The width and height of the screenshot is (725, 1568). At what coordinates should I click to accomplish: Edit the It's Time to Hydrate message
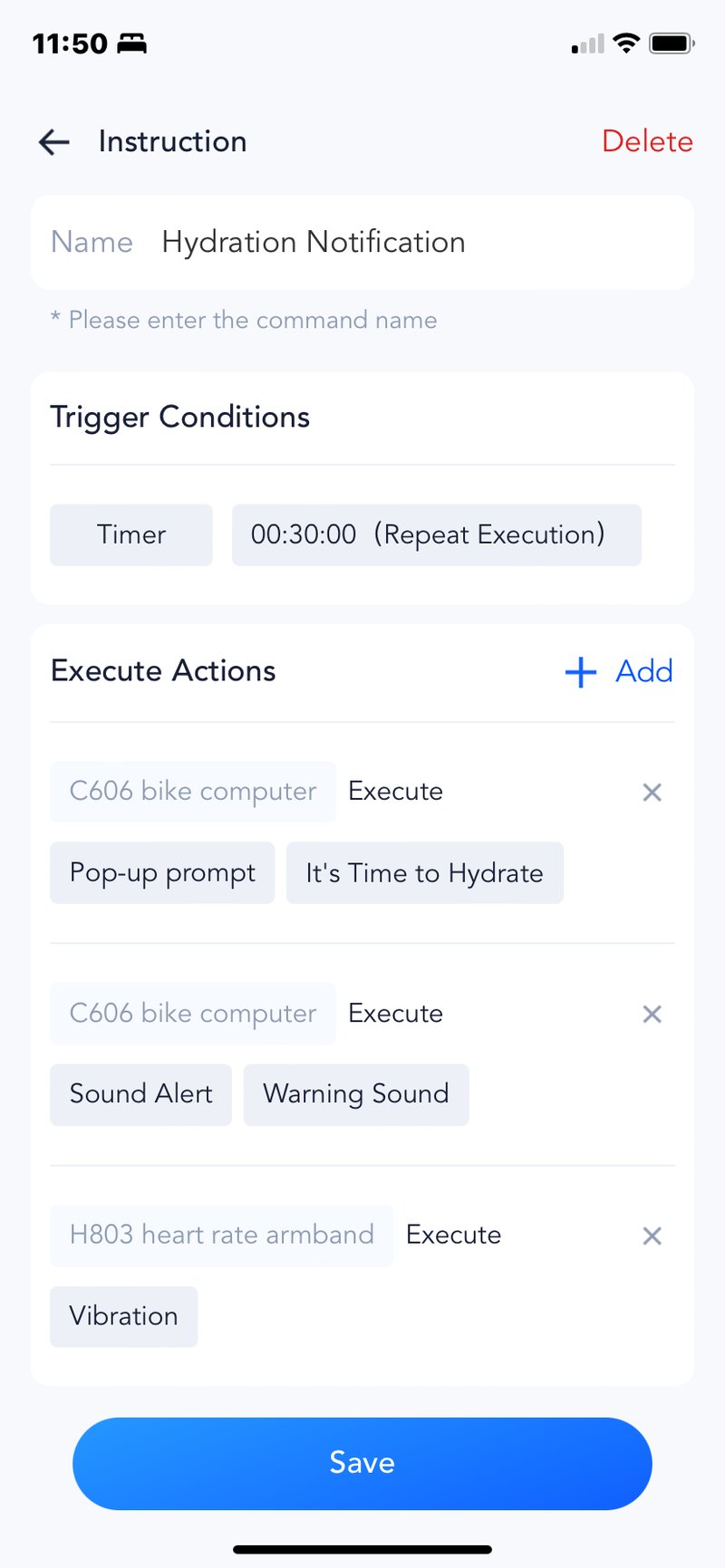tap(424, 872)
